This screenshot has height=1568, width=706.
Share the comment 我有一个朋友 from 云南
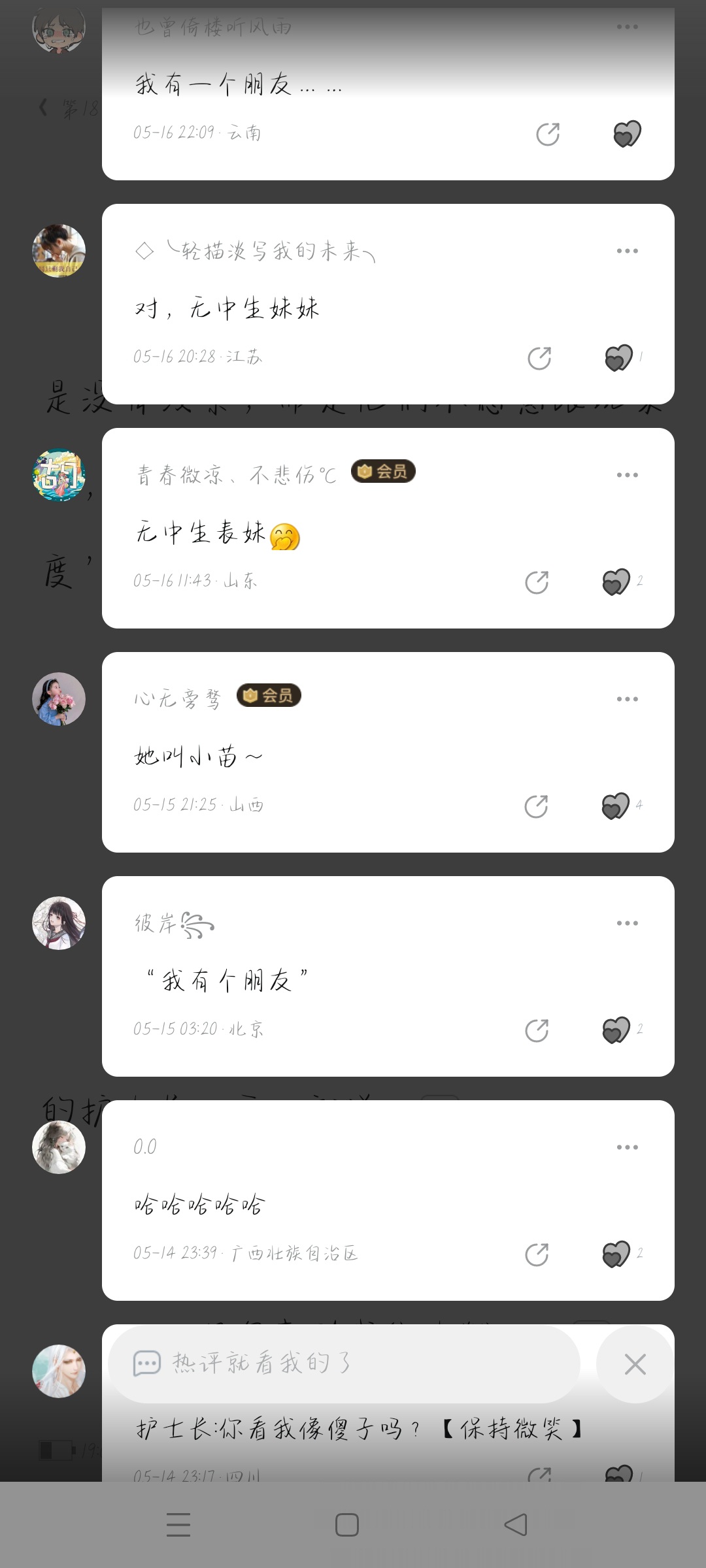[x=548, y=135]
